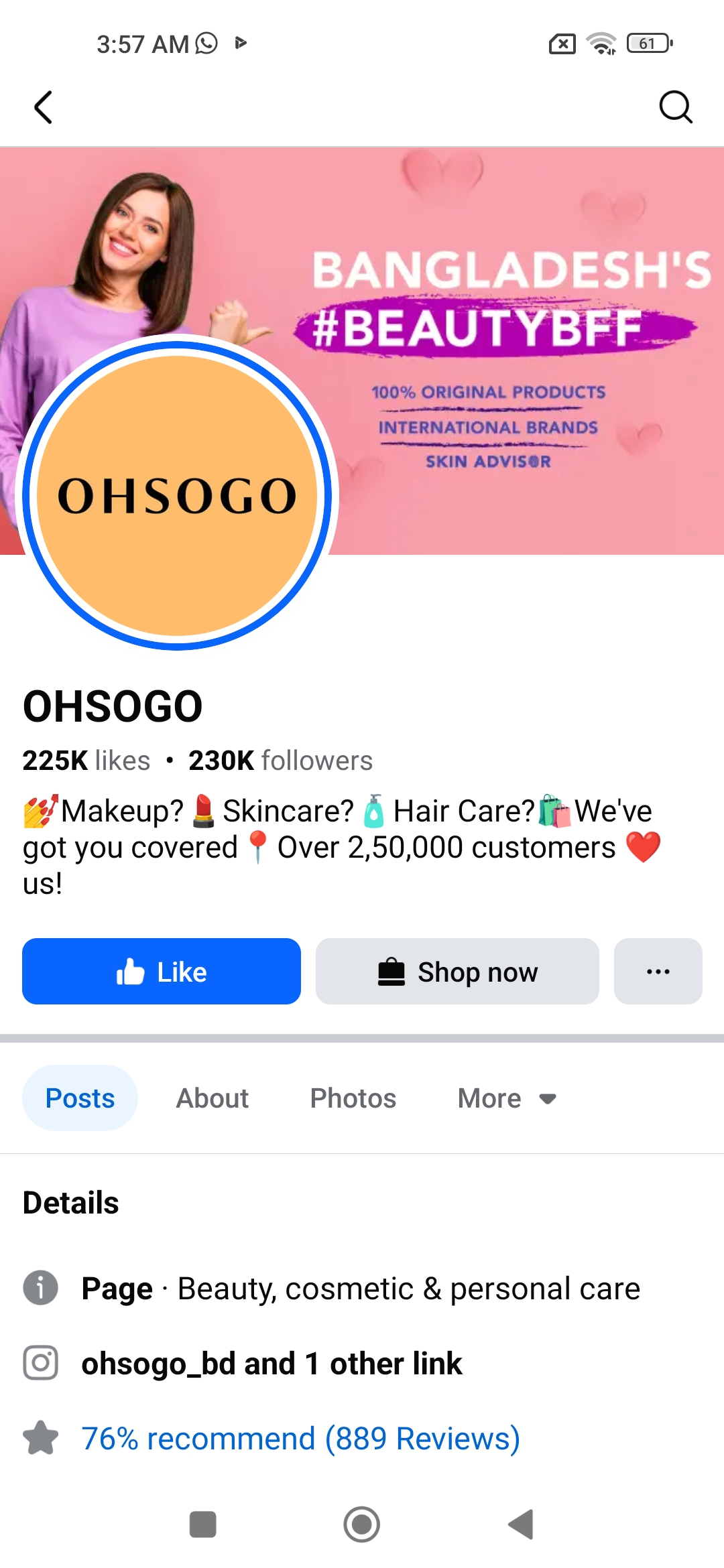Tap the Shop now button
724x1568 pixels.
pyautogui.click(x=457, y=971)
